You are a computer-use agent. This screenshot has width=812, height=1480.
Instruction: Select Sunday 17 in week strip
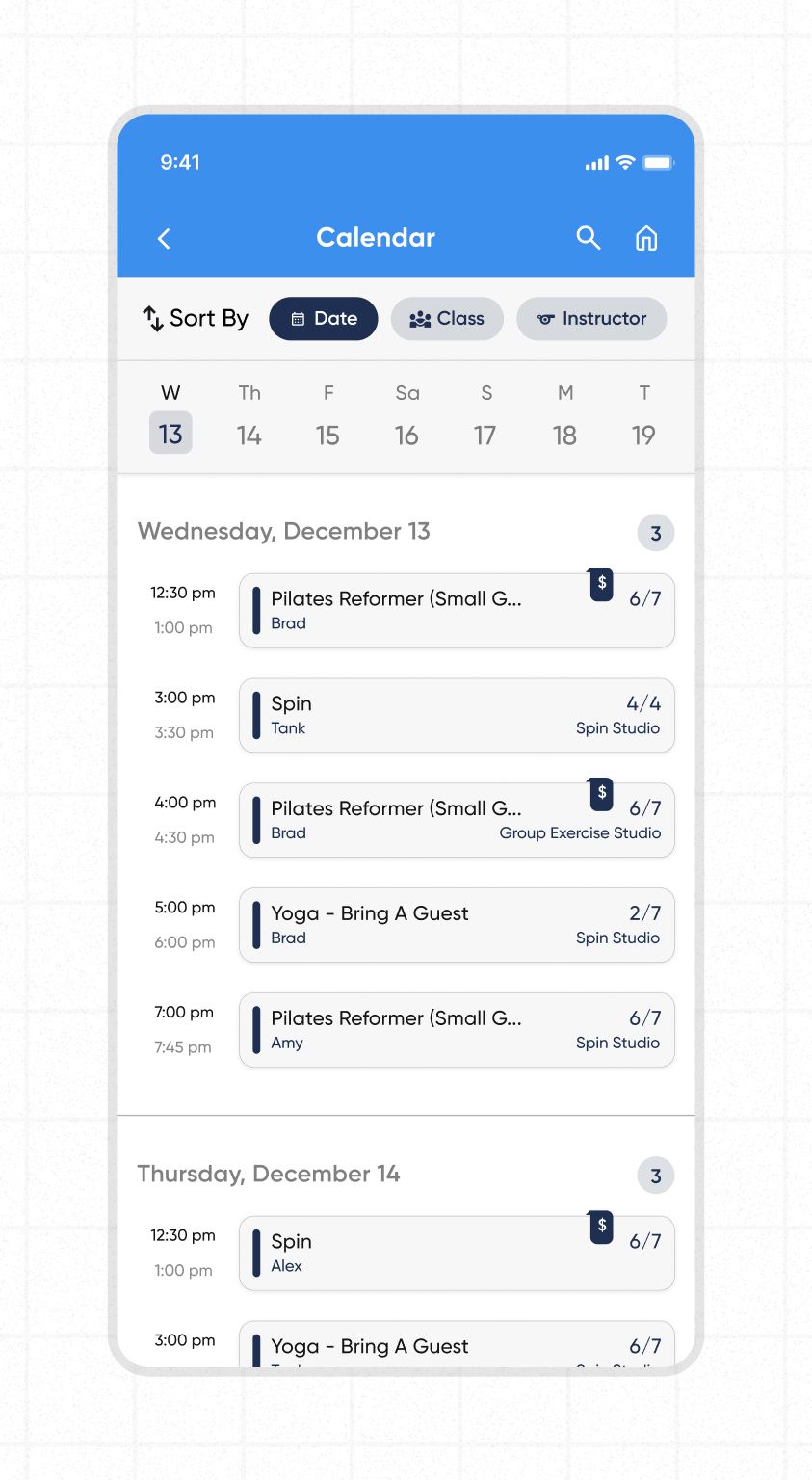point(485,435)
